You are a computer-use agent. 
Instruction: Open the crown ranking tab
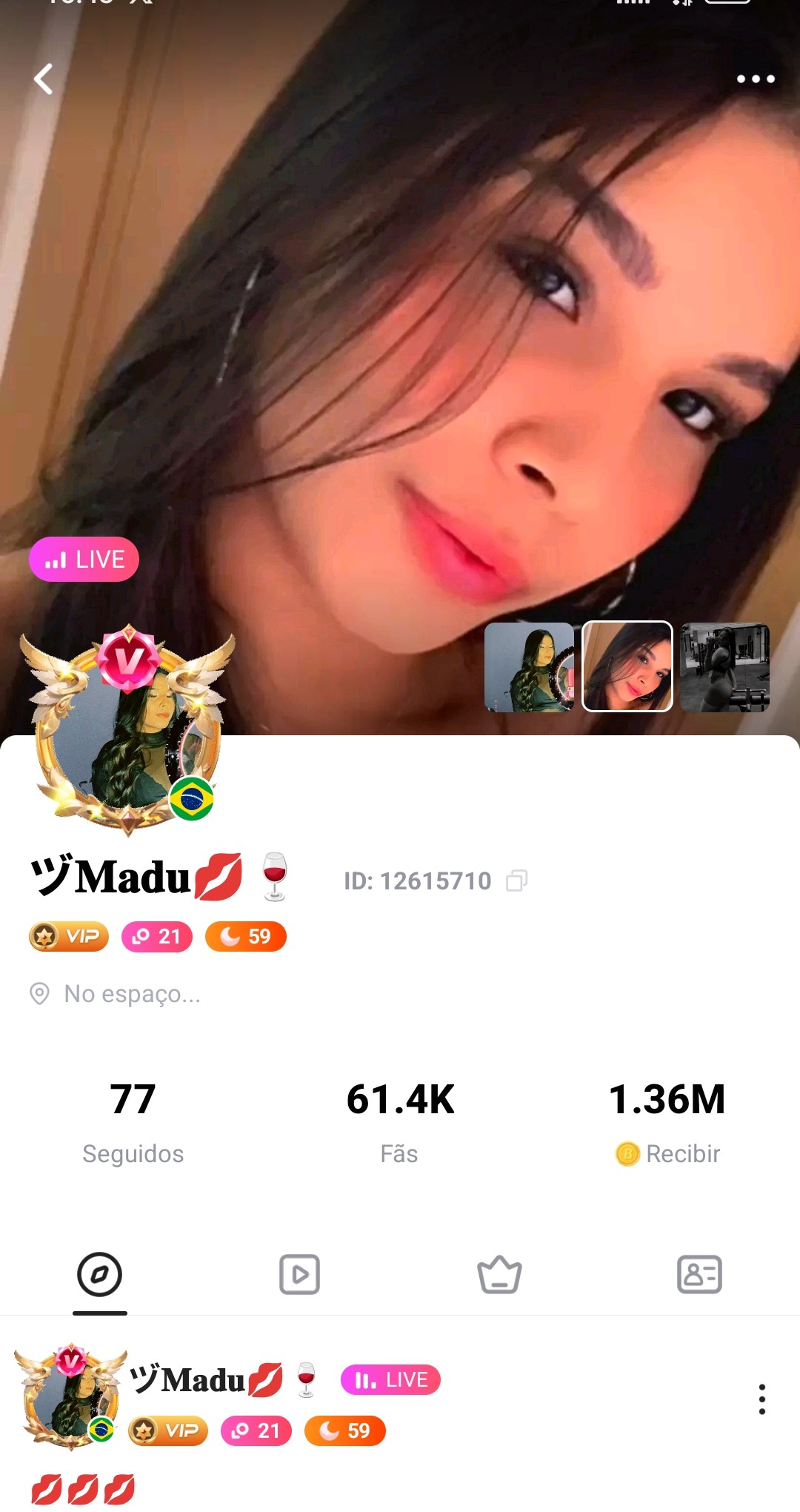point(499,1275)
